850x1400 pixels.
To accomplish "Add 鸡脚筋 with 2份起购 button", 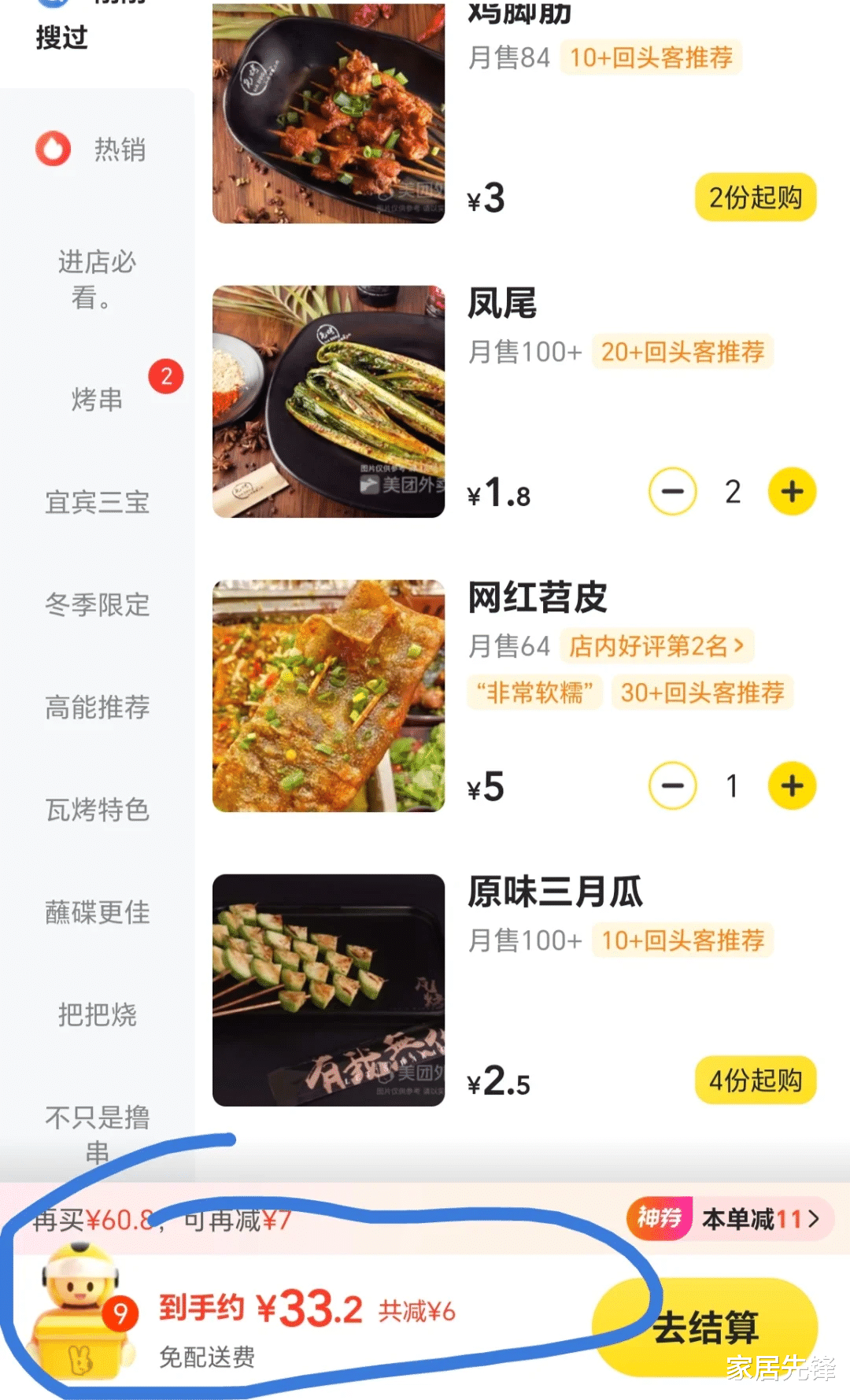I will coord(755,197).
